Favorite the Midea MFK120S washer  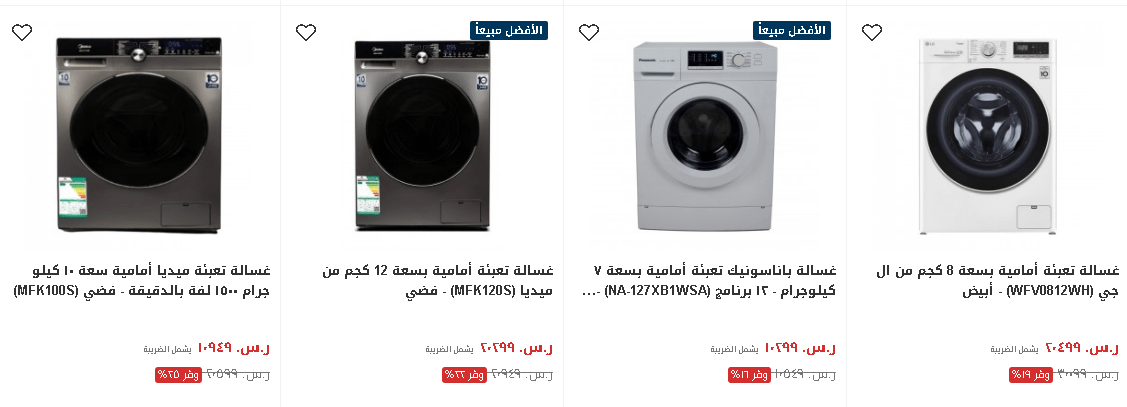point(306,33)
